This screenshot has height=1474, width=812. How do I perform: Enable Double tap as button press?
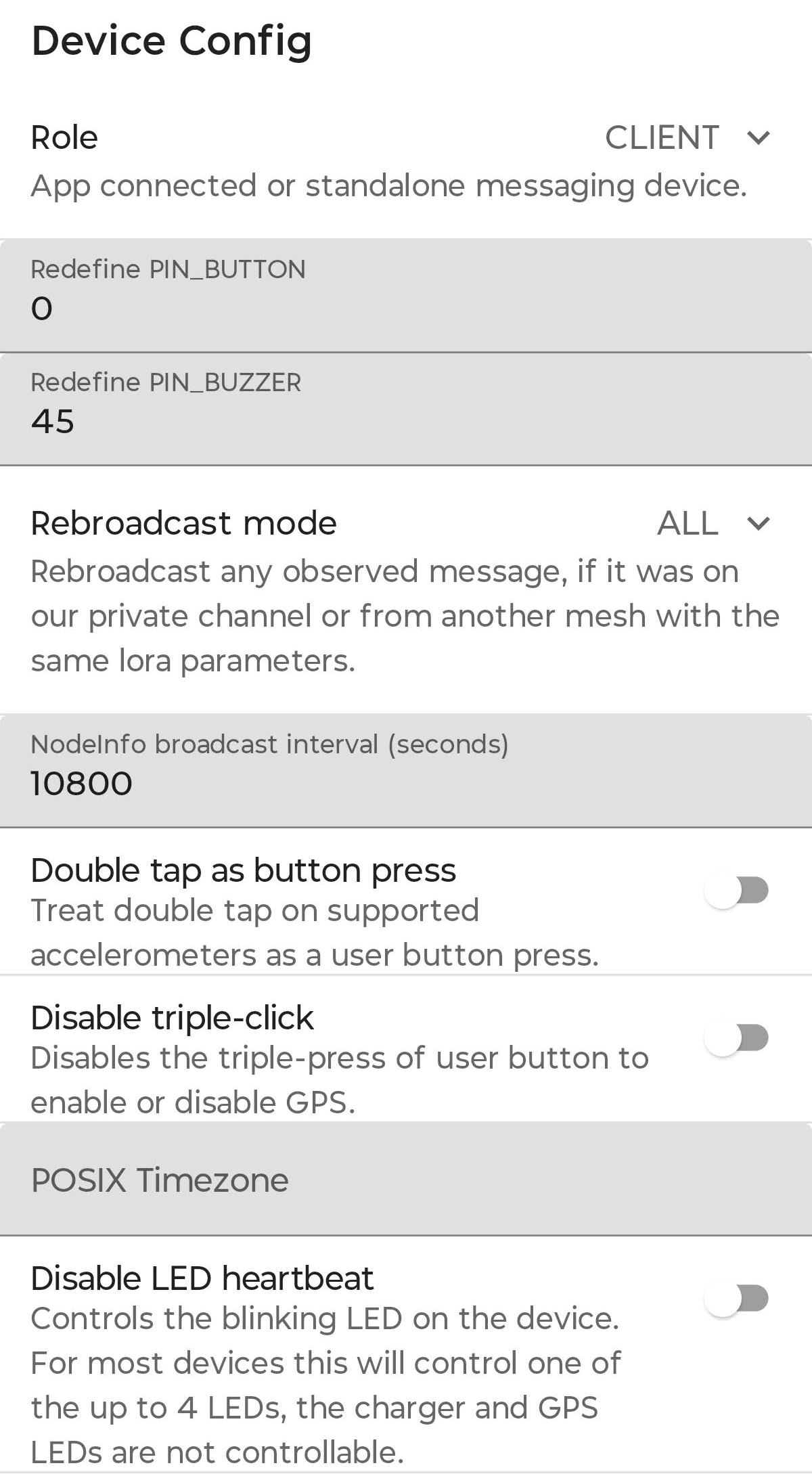(x=736, y=890)
